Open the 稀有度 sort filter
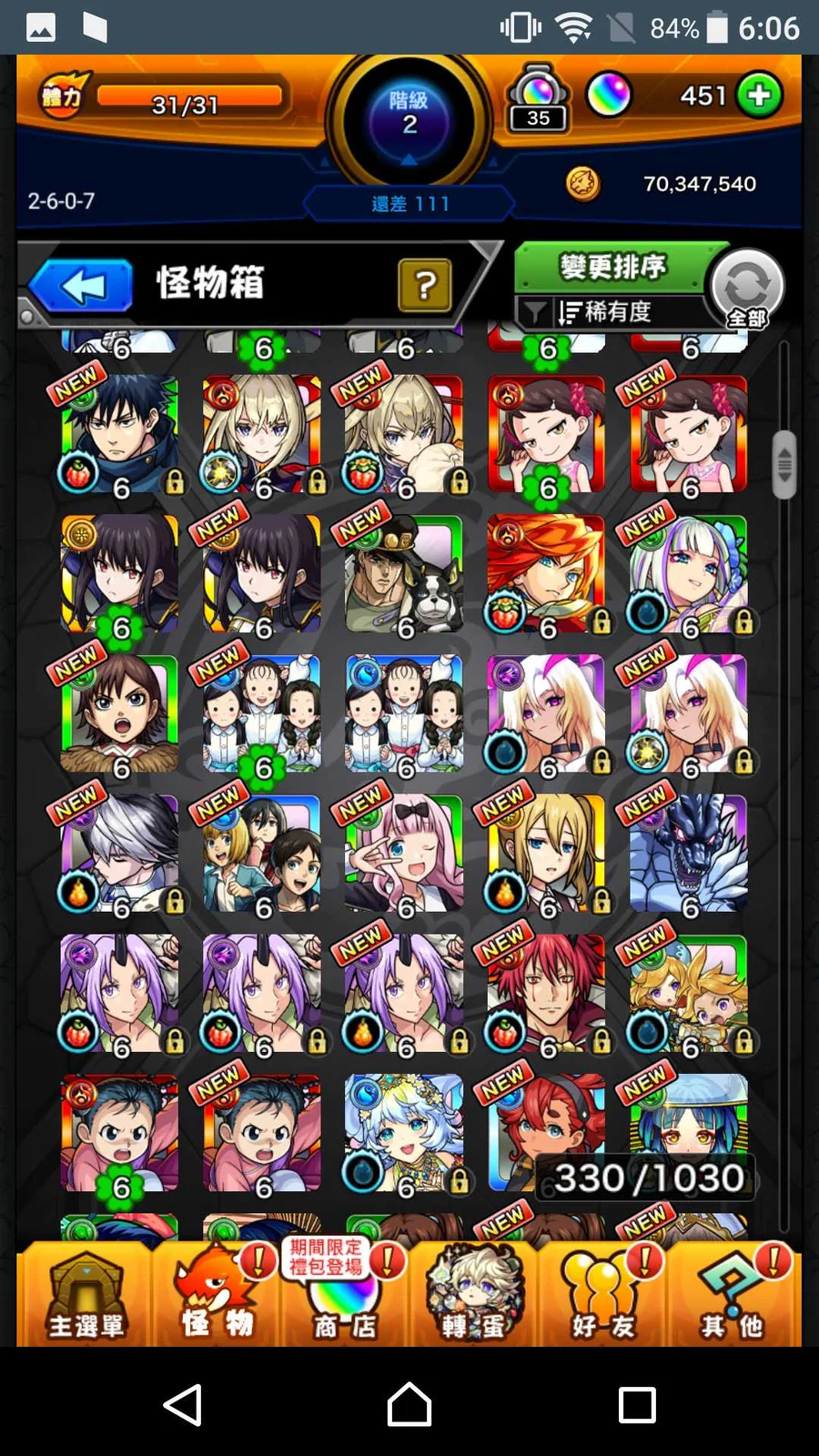Viewport: 819px width, 1456px height. [x=605, y=312]
